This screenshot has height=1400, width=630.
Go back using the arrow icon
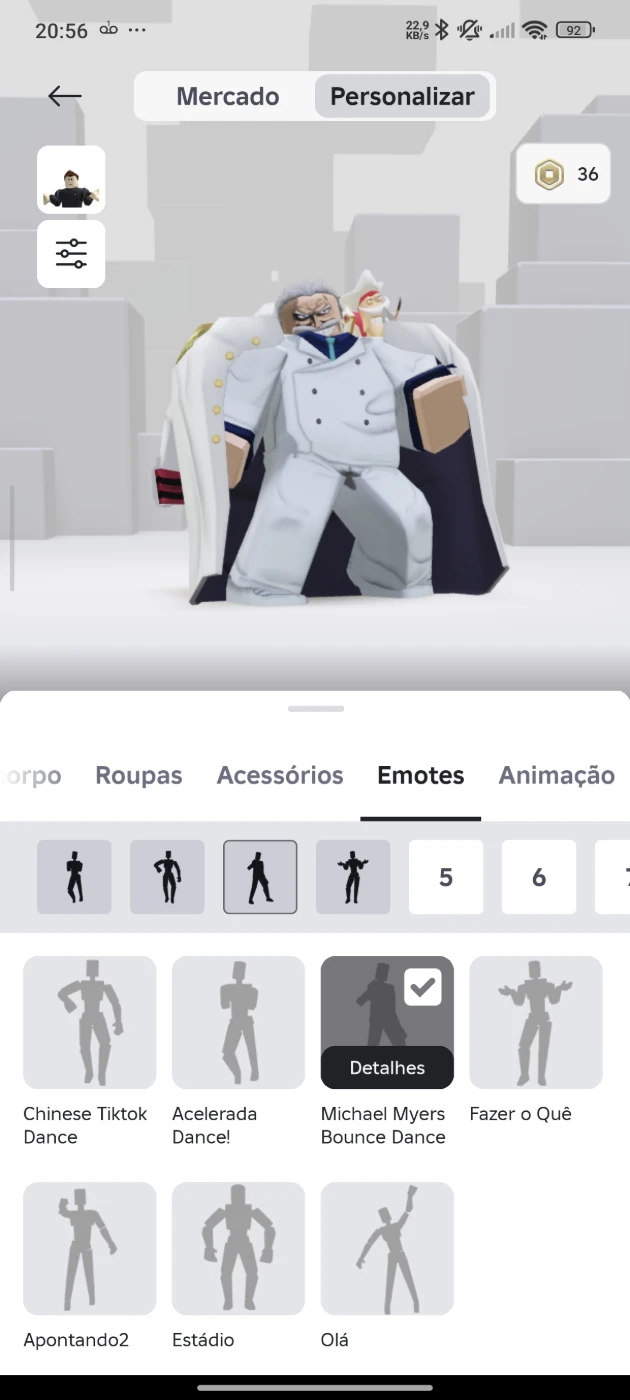coord(65,96)
